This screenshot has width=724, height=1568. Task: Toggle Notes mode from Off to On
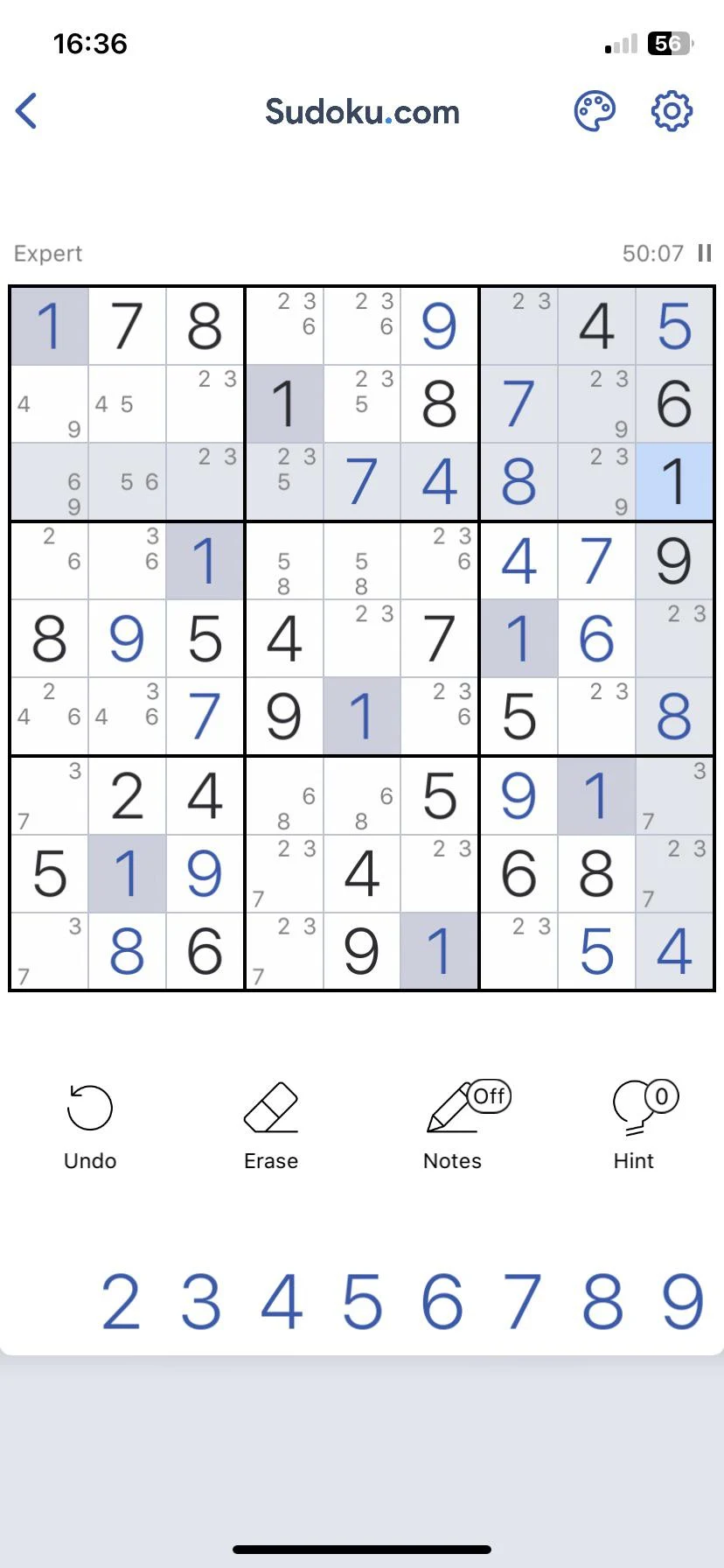coord(490,1095)
